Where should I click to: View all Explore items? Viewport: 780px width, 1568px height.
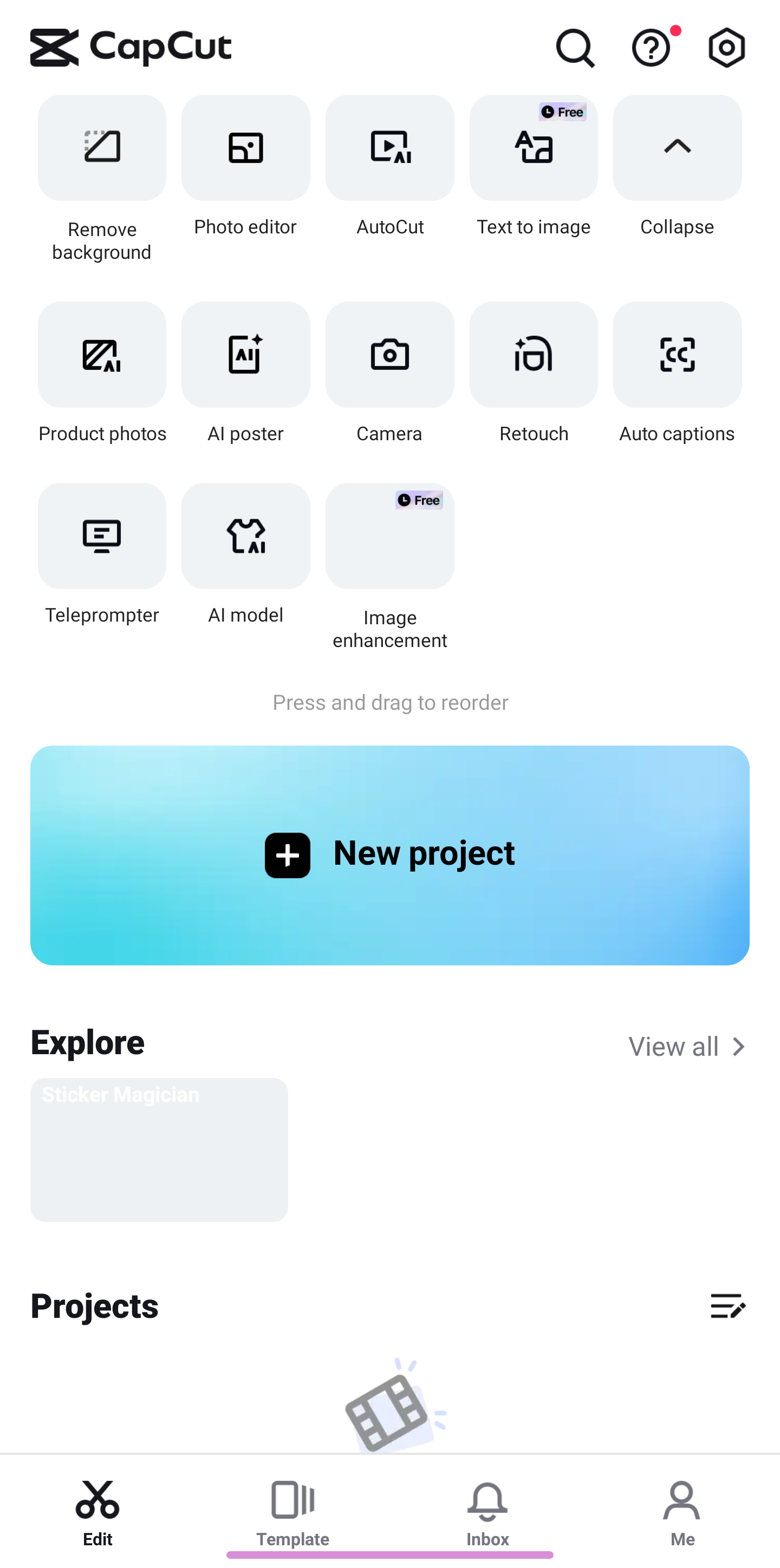[687, 1047]
